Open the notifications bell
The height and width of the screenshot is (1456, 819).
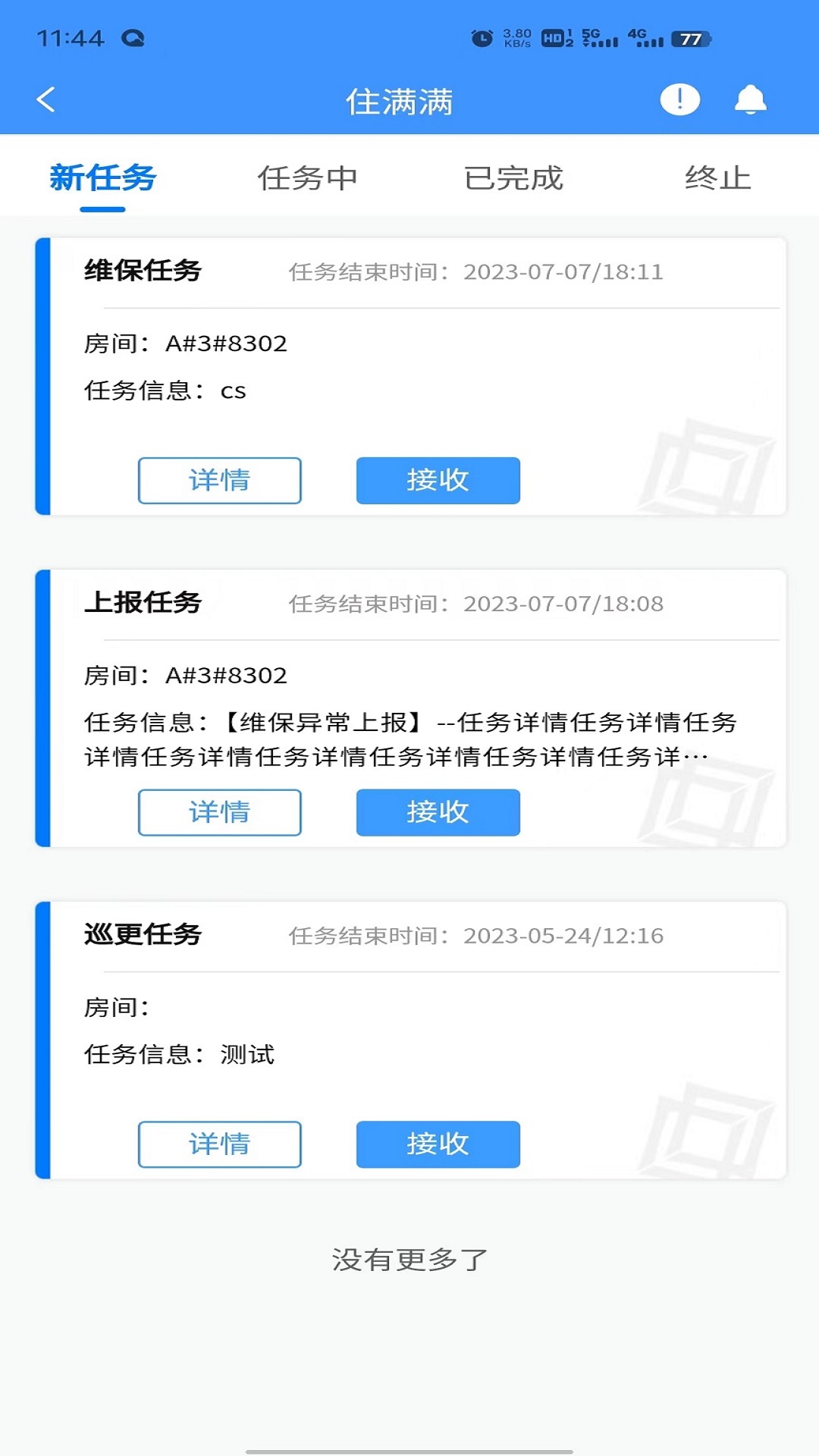[750, 99]
